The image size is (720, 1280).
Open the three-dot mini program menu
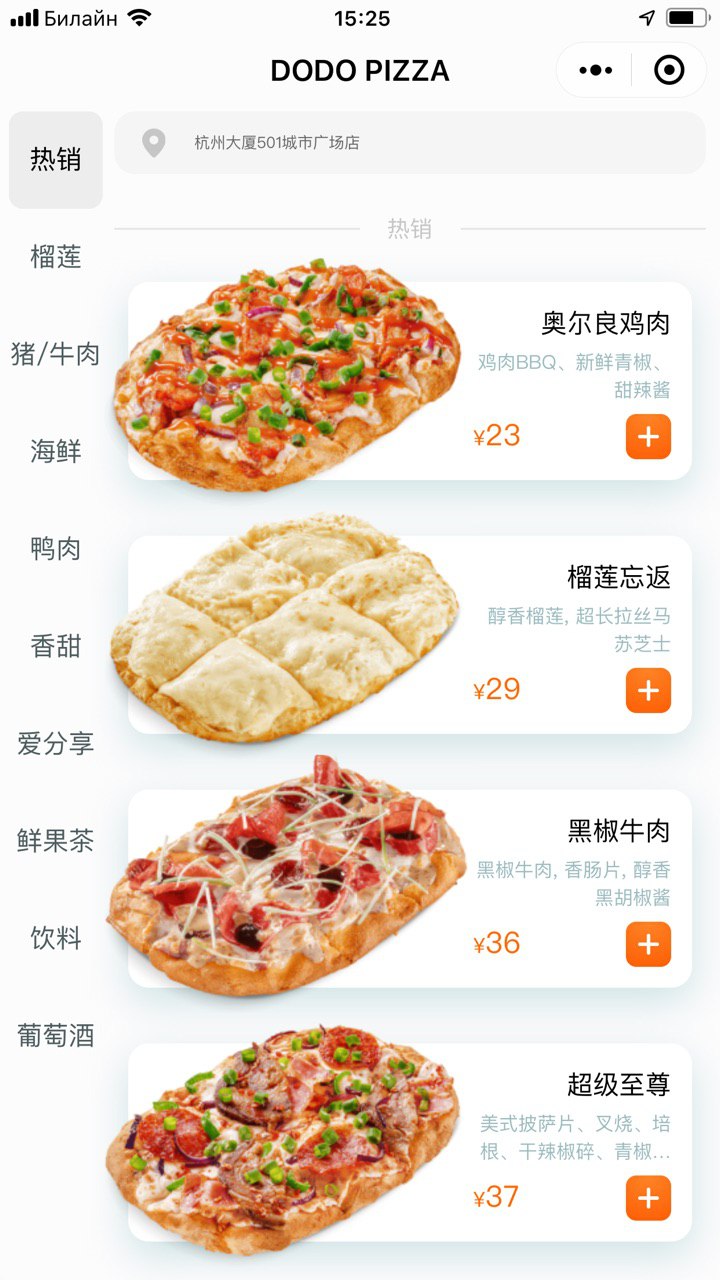tap(595, 70)
